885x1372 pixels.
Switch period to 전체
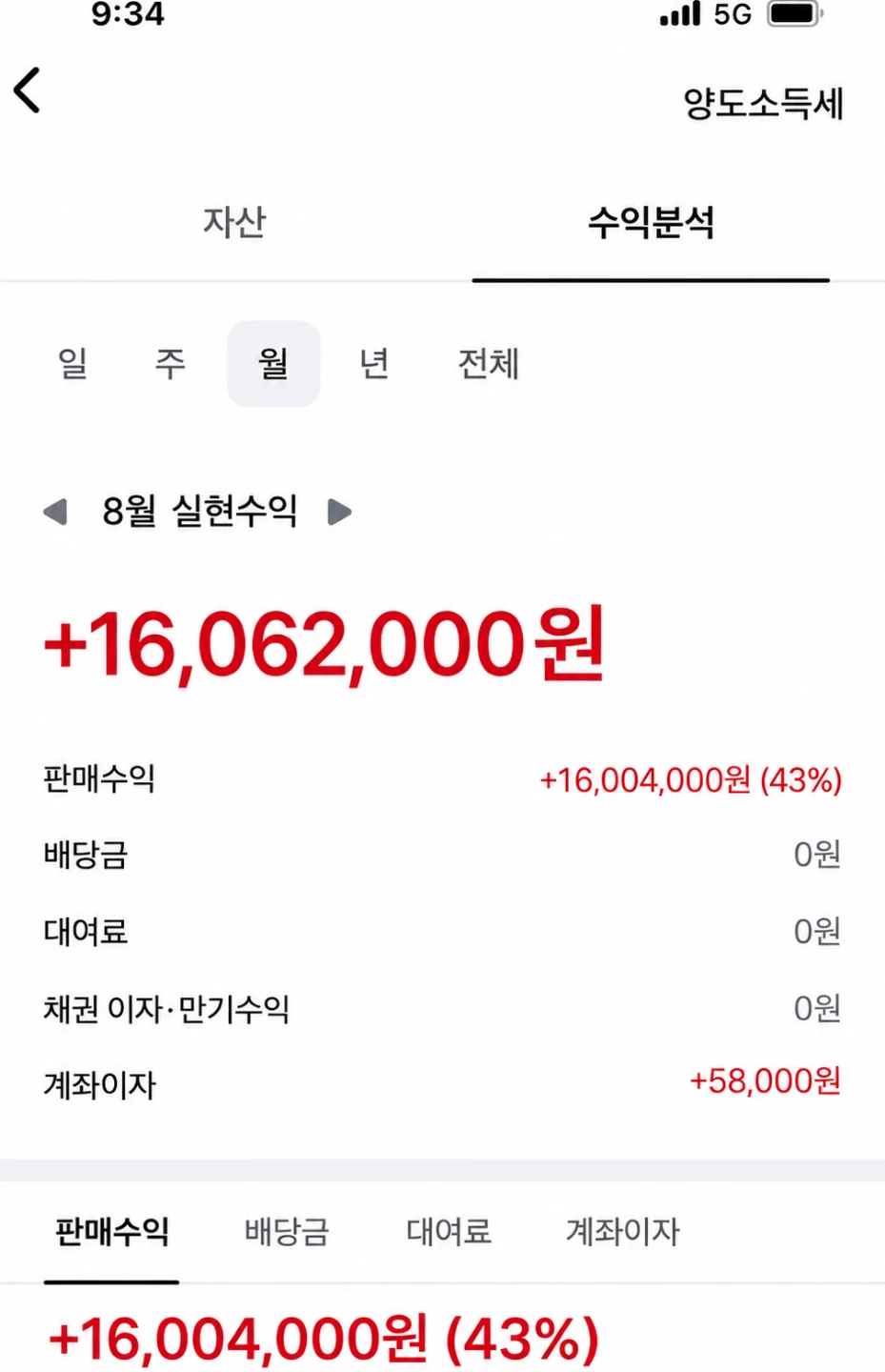(489, 363)
